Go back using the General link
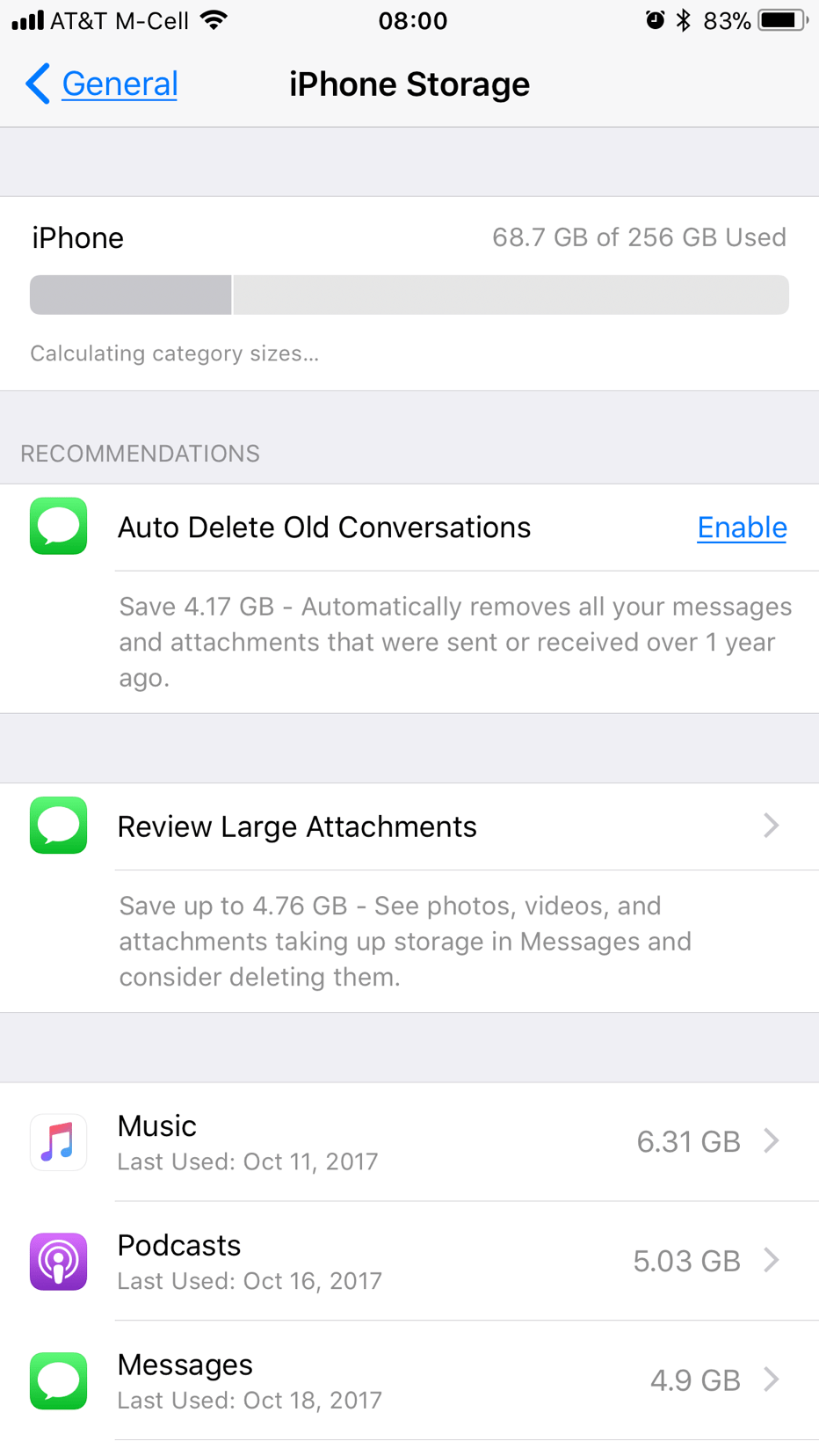 (x=99, y=83)
